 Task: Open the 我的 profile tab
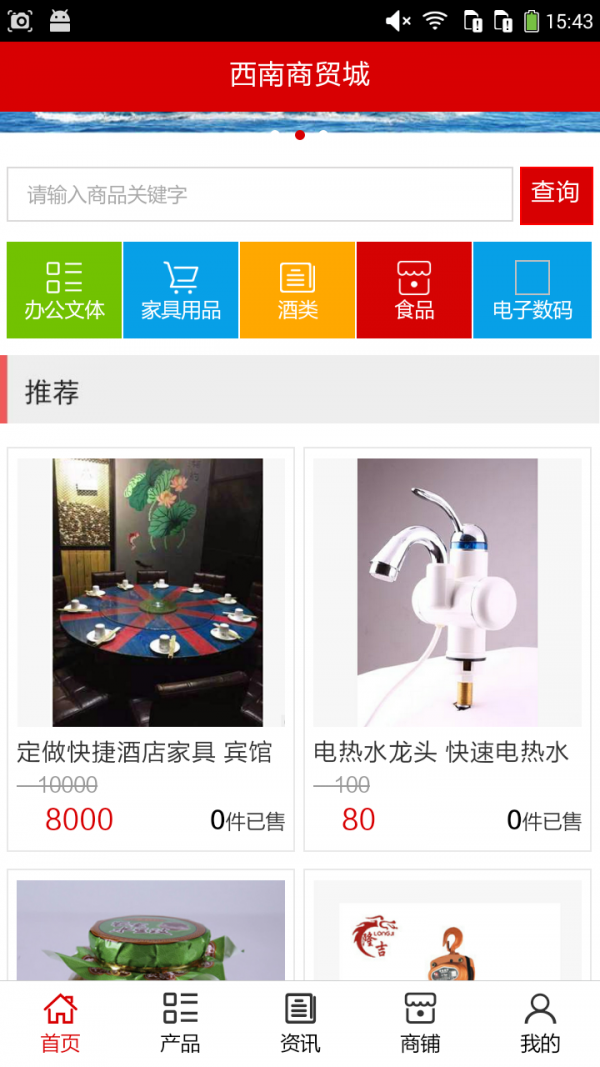click(540, 1024)
